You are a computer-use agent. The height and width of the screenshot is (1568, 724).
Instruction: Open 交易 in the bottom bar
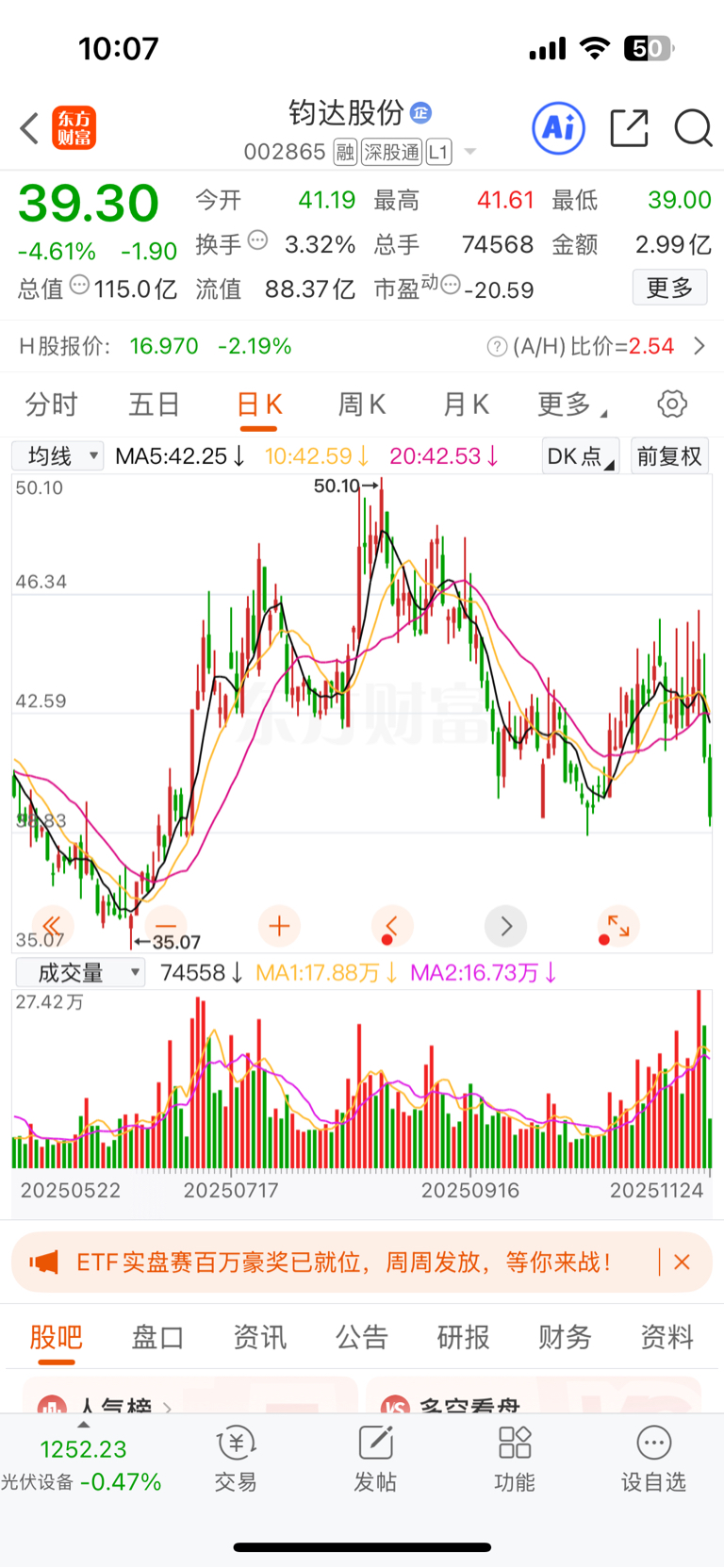[x=236, y=1459]
